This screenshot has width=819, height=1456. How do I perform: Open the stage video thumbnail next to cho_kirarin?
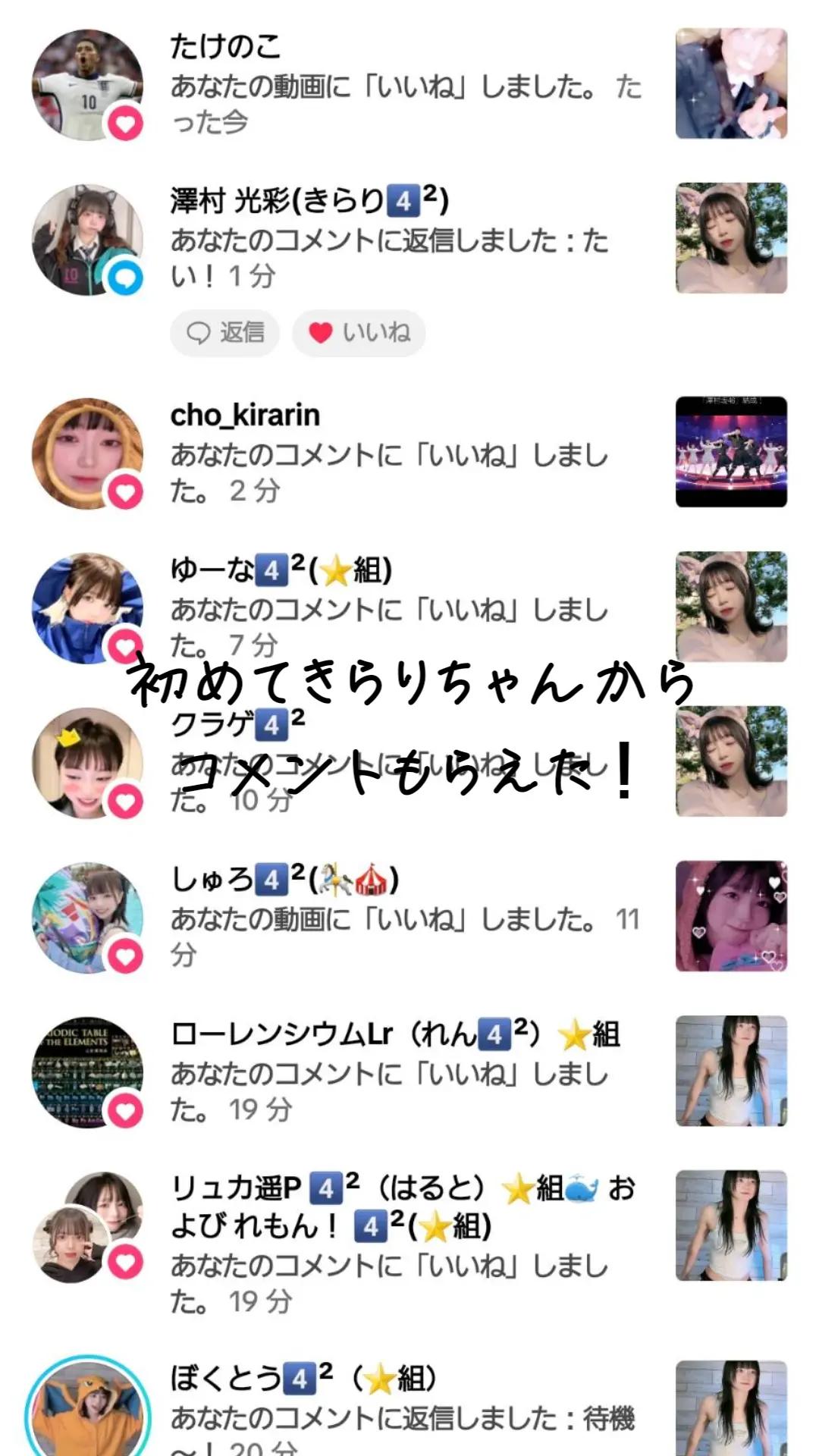731,452
